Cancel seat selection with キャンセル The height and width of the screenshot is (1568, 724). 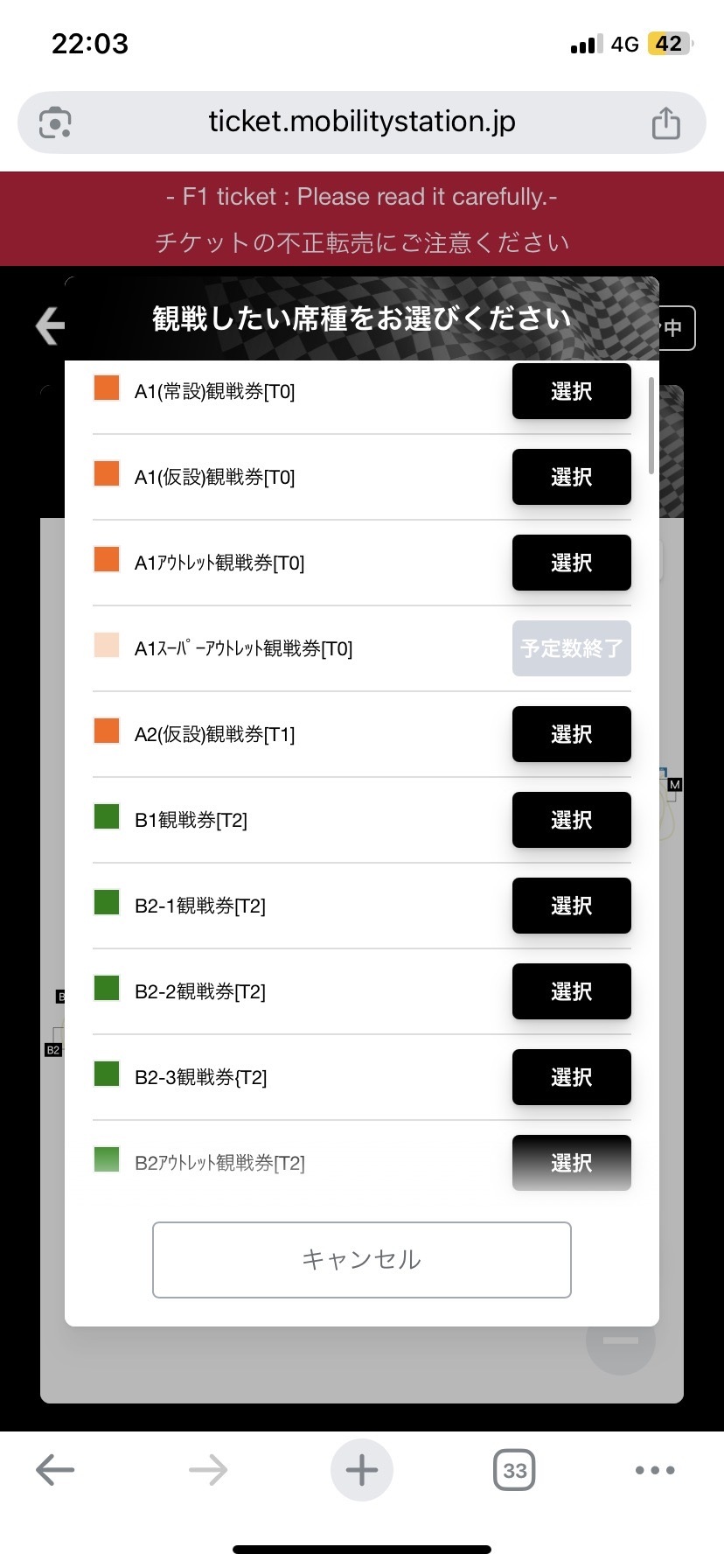[361, 1259]
